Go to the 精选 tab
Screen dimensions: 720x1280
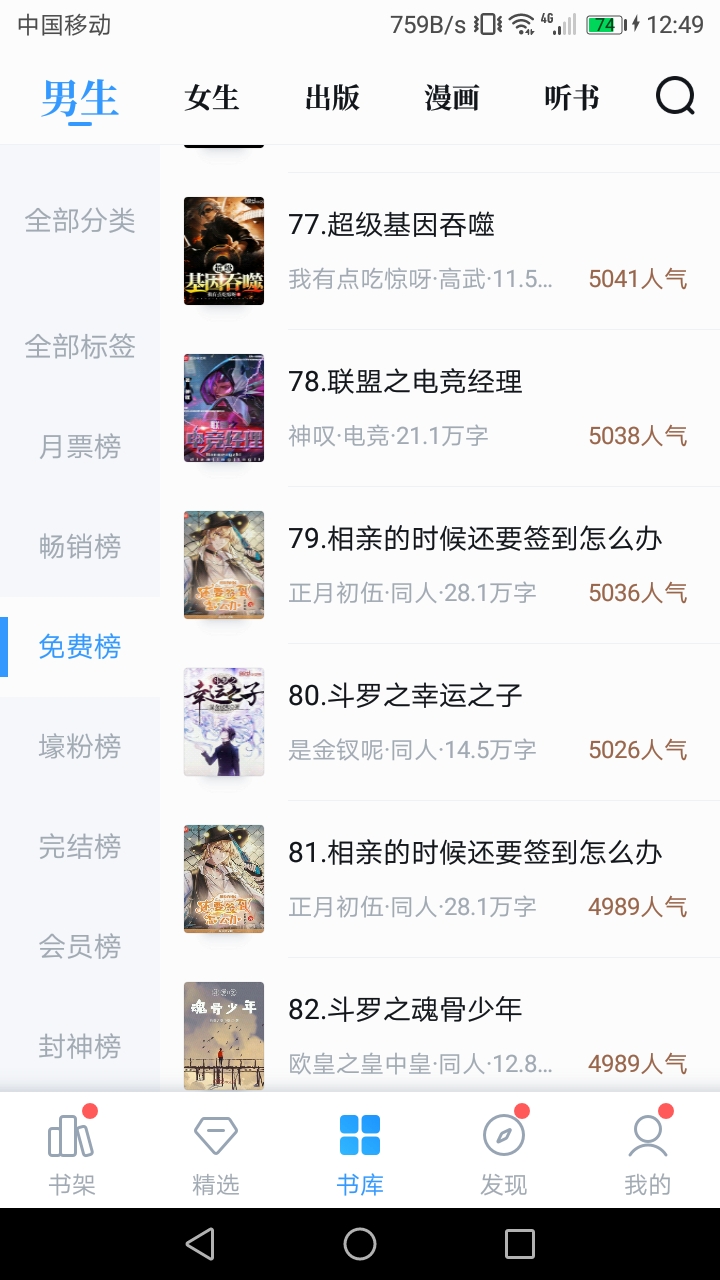pos(216,1152)
